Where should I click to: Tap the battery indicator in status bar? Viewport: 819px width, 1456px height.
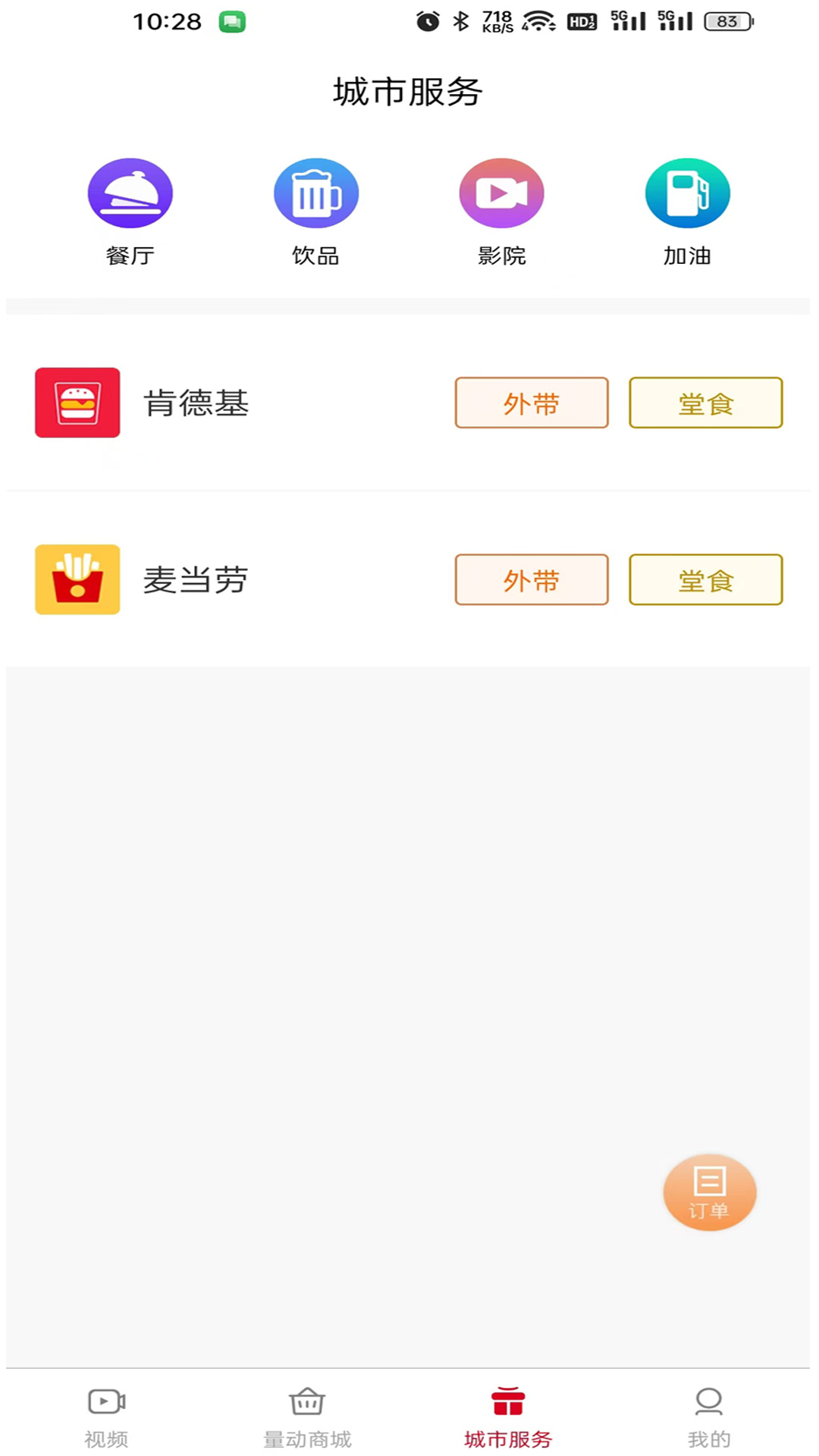click(x=726, y=22)
